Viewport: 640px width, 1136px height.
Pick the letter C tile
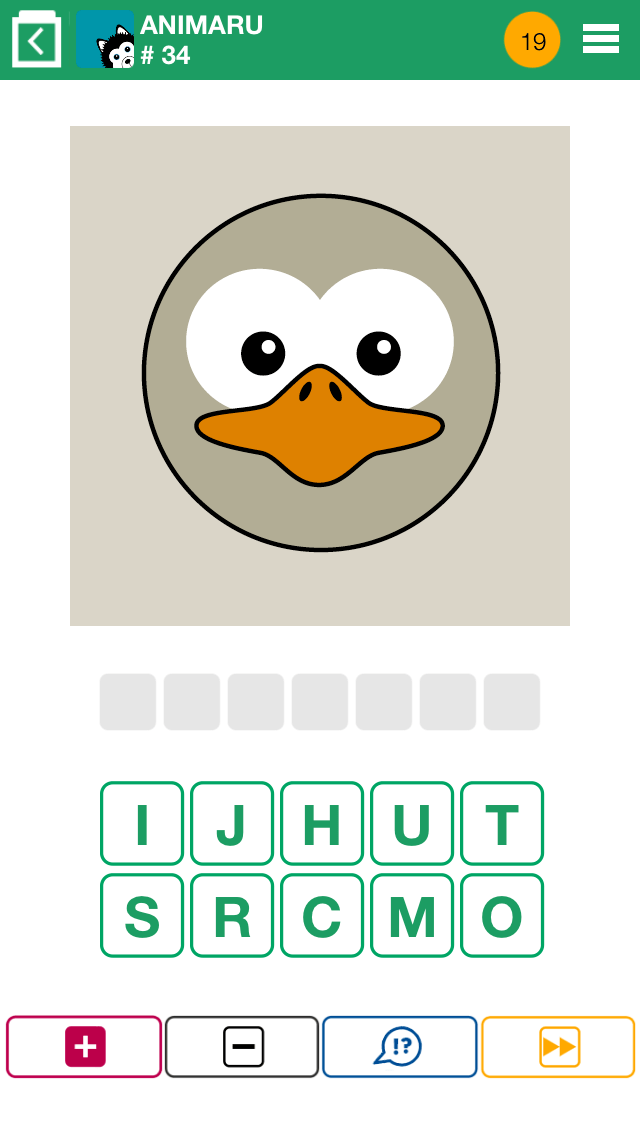322,916
